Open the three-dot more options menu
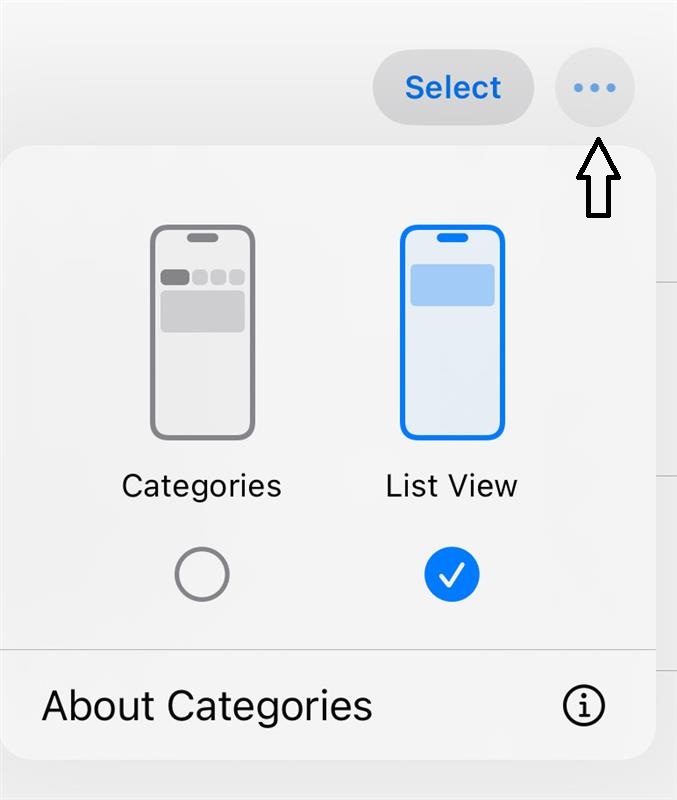 coord(594,87)
